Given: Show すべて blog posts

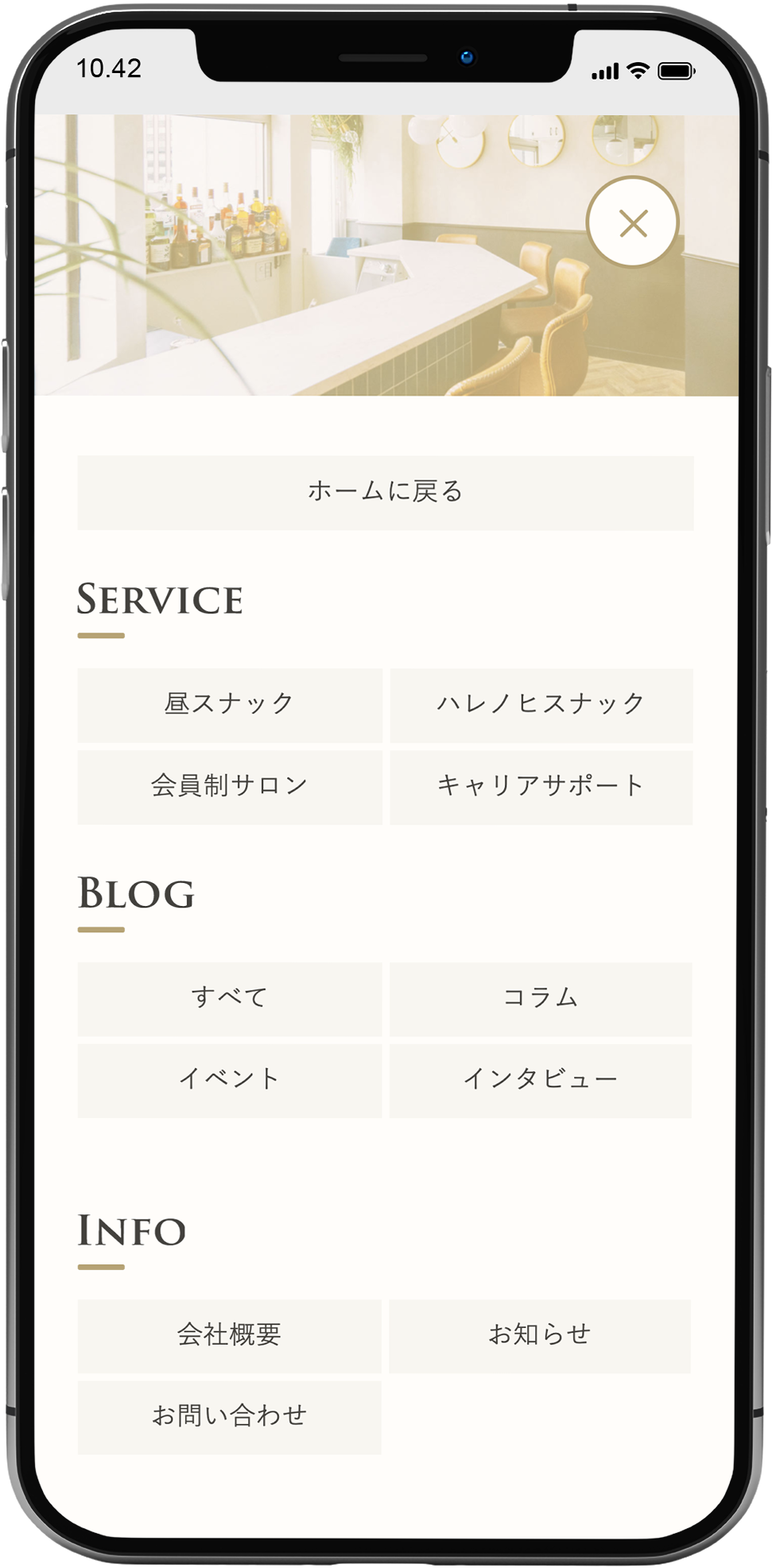Looking at the screenshot, I should [x=229, y=998].
